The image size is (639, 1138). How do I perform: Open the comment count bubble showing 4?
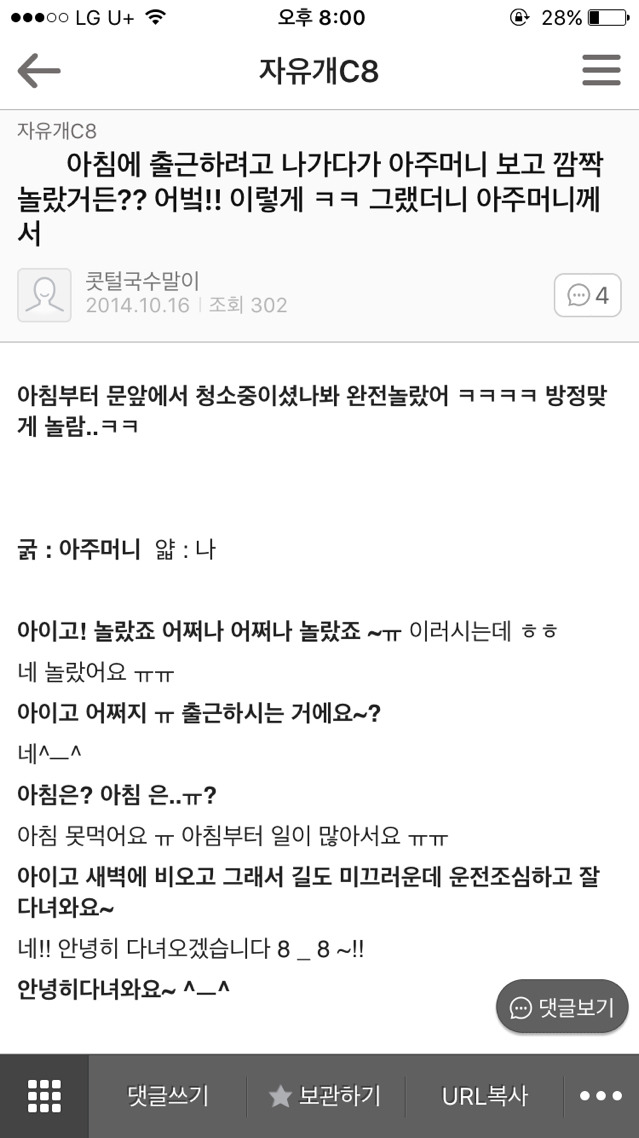click(x=588, y=295)
